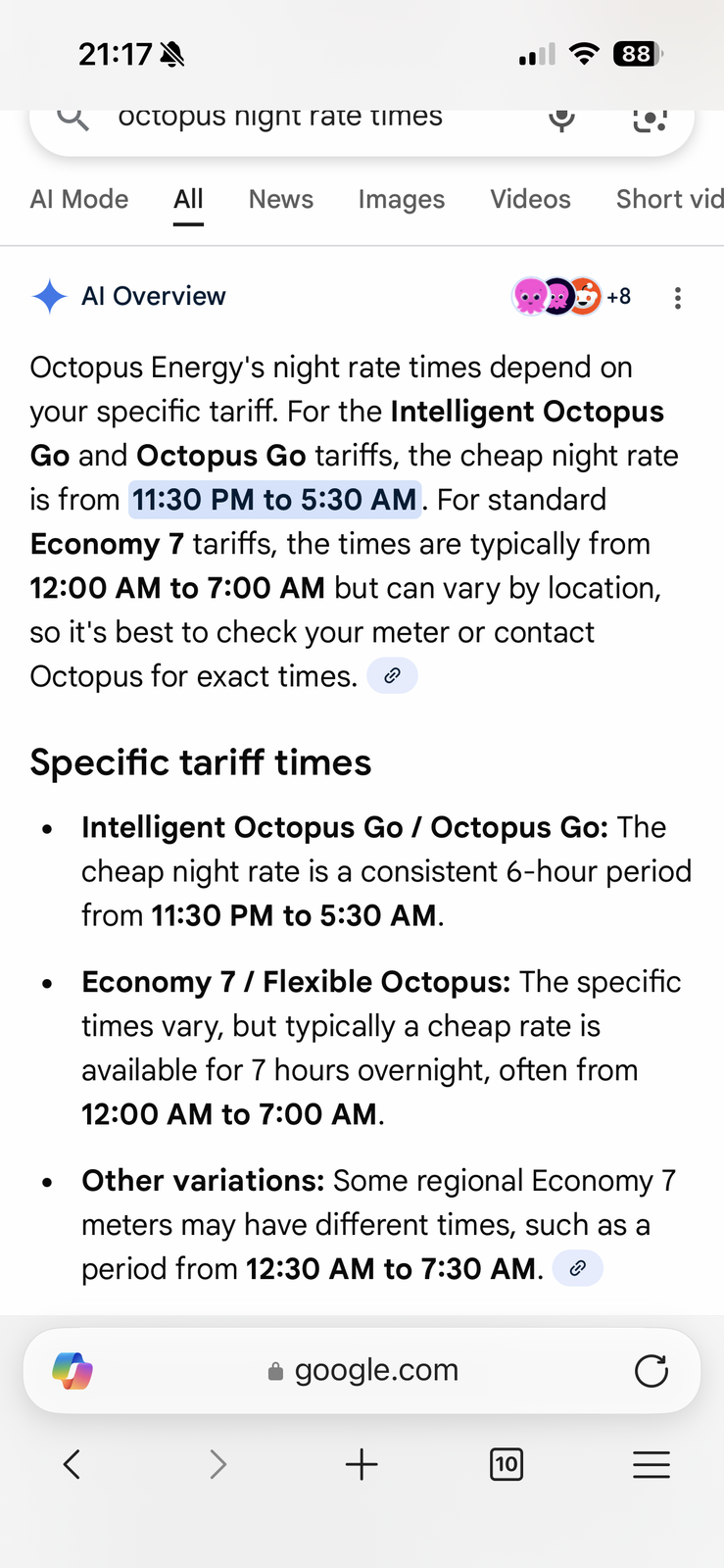Open the Copilot assistant icon
Viewport: 724px width, 1568px height.
tap(72, 1370)
